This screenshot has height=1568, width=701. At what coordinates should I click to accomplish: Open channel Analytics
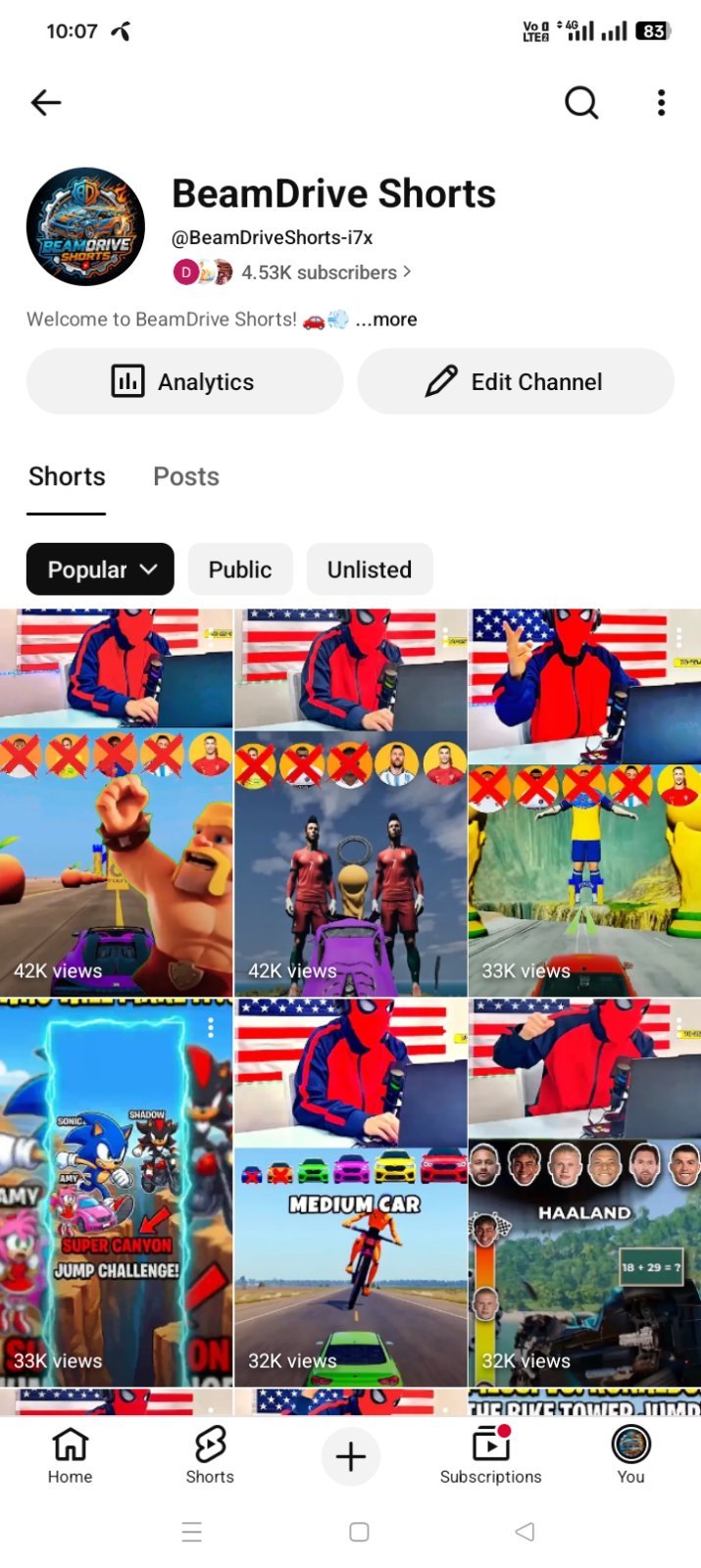[x=184, y=381]
